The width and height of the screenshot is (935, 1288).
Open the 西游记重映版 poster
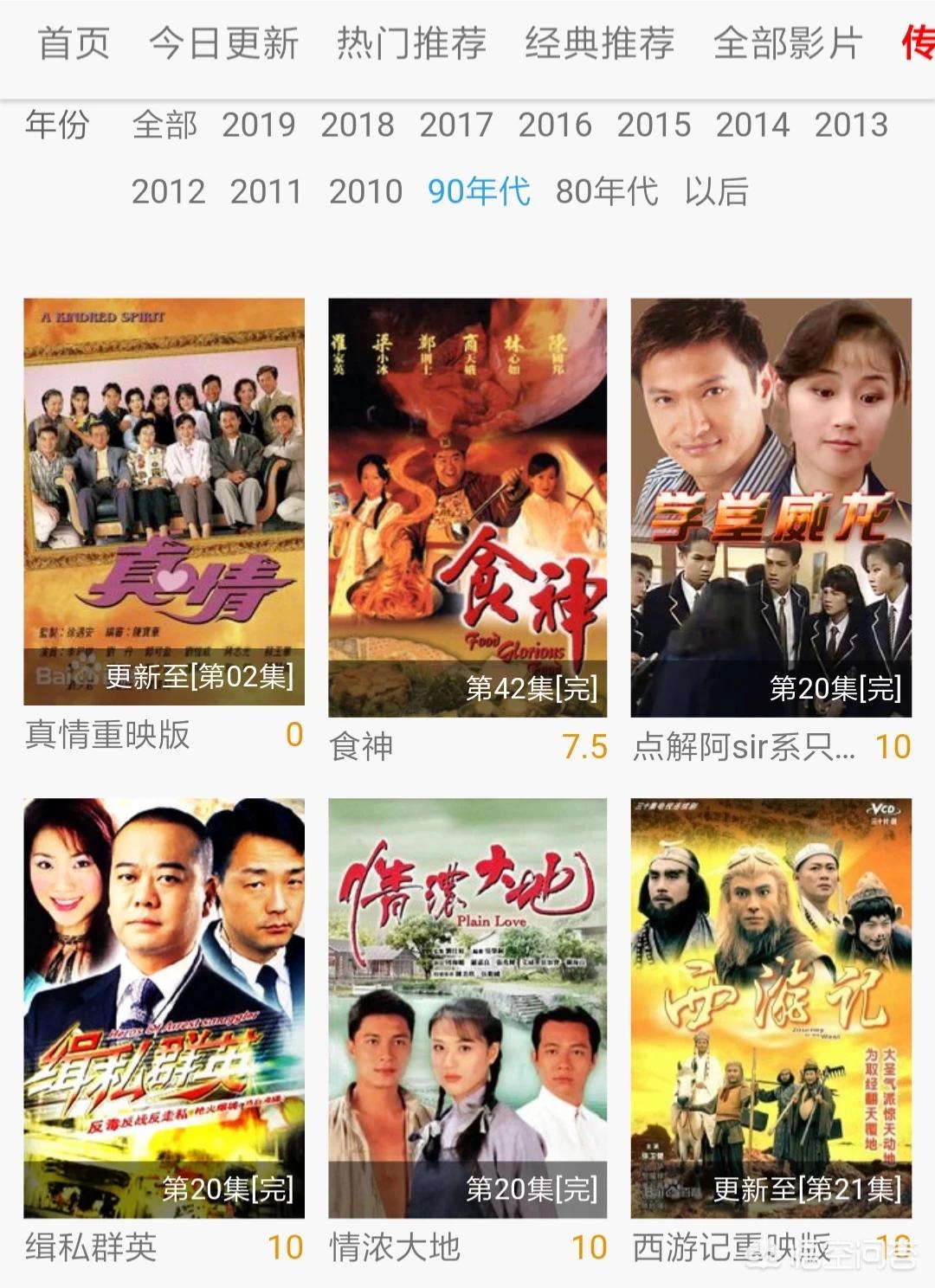[772, 1013]
